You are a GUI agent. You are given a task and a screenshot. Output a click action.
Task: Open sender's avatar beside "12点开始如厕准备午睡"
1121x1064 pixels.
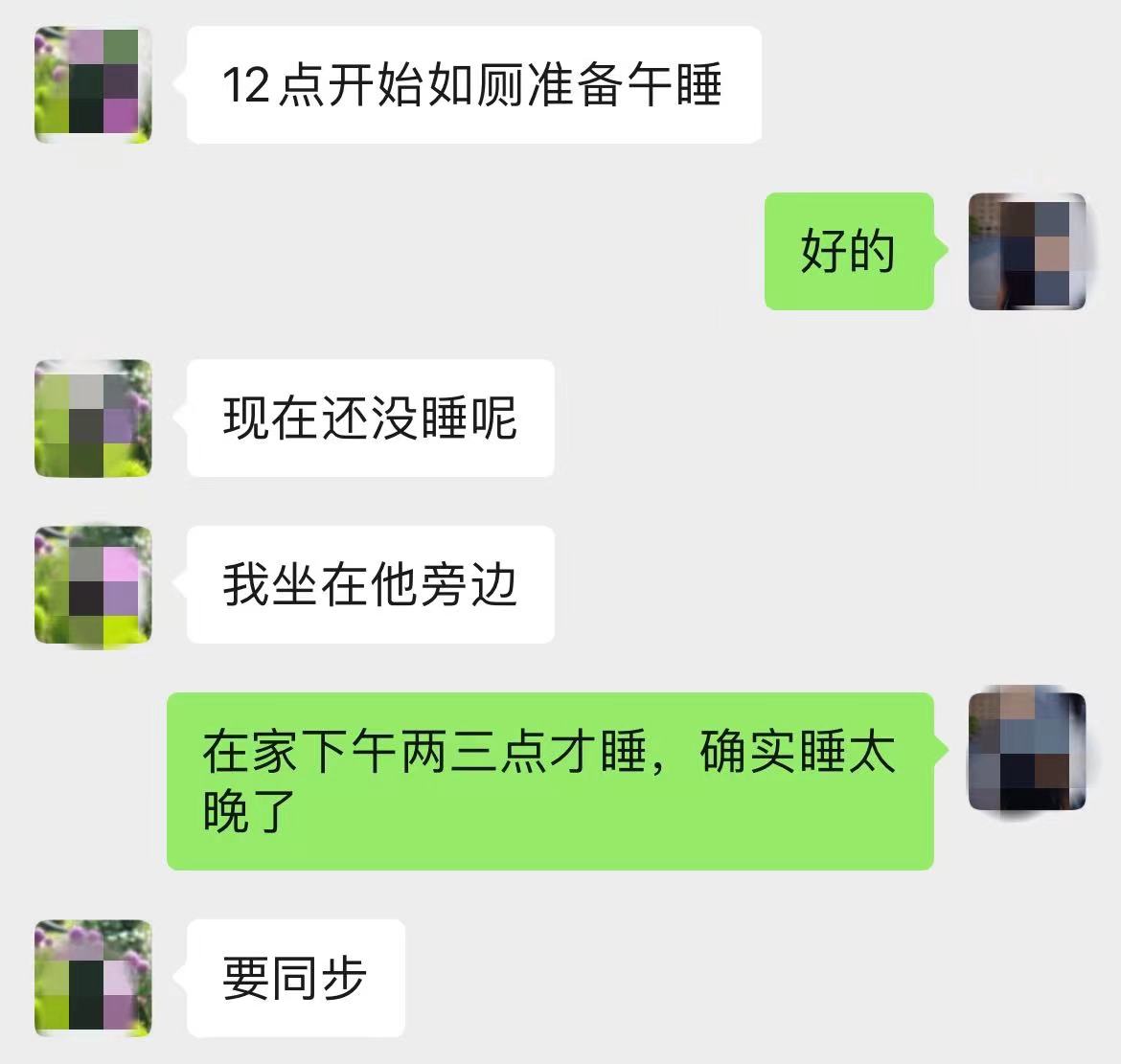pos(93,85)
